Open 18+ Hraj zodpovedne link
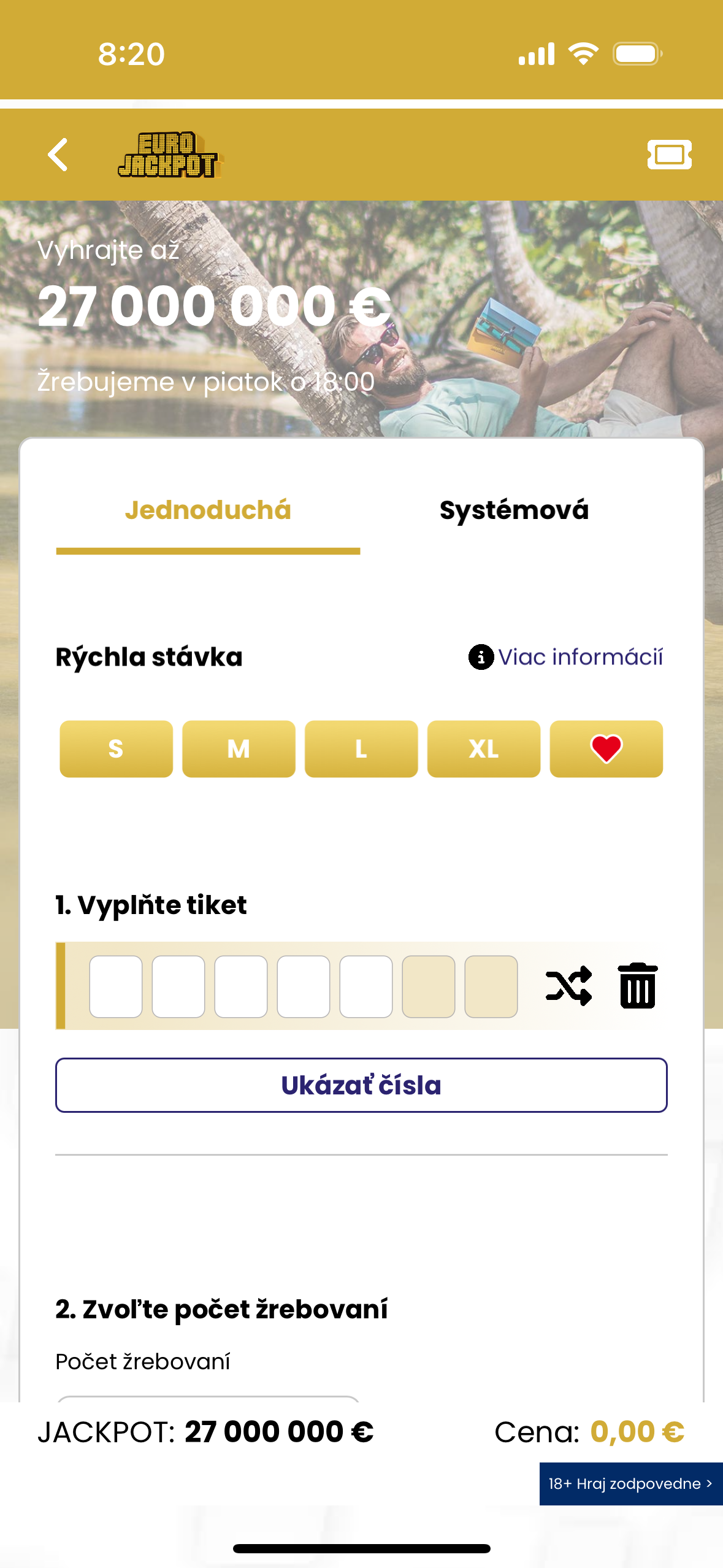 pos(630,1483)
